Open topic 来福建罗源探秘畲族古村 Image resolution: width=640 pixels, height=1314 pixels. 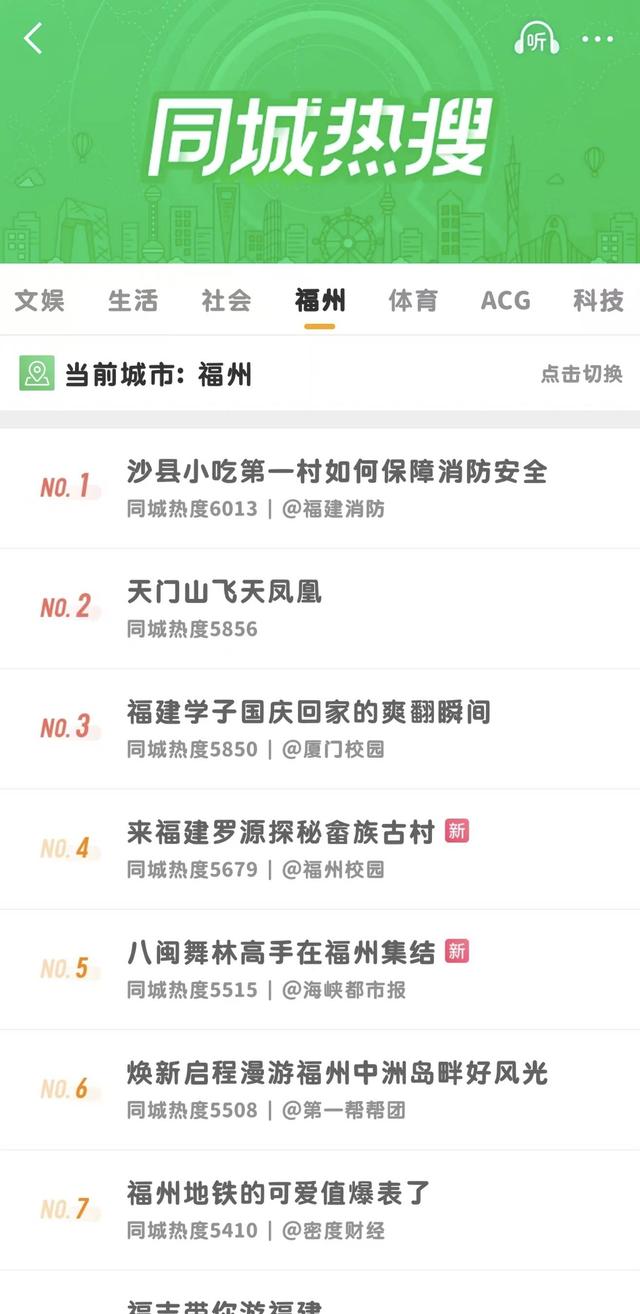point(281,832)
